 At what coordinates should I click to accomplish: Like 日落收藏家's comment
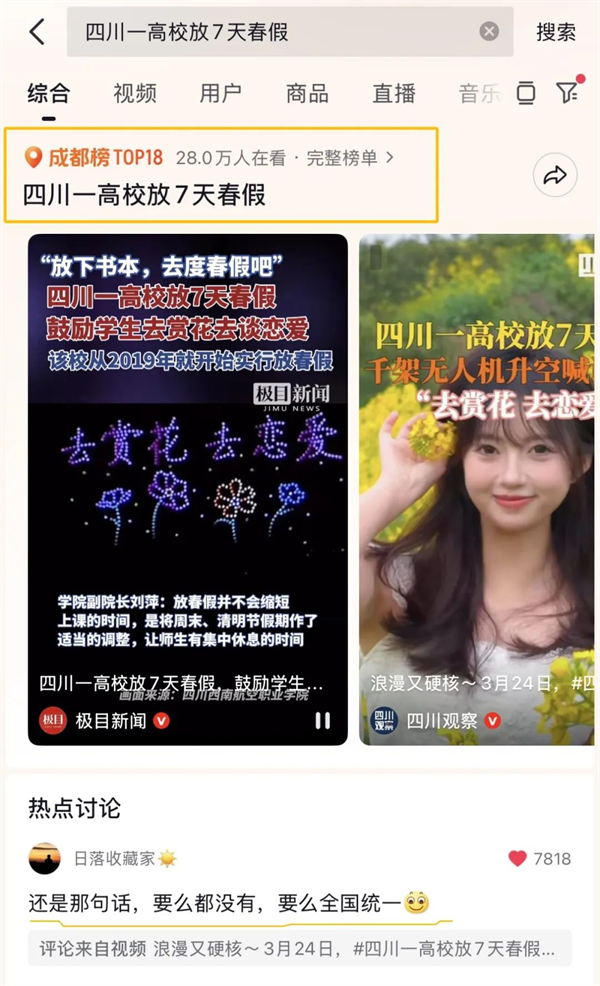pos(518,858)
